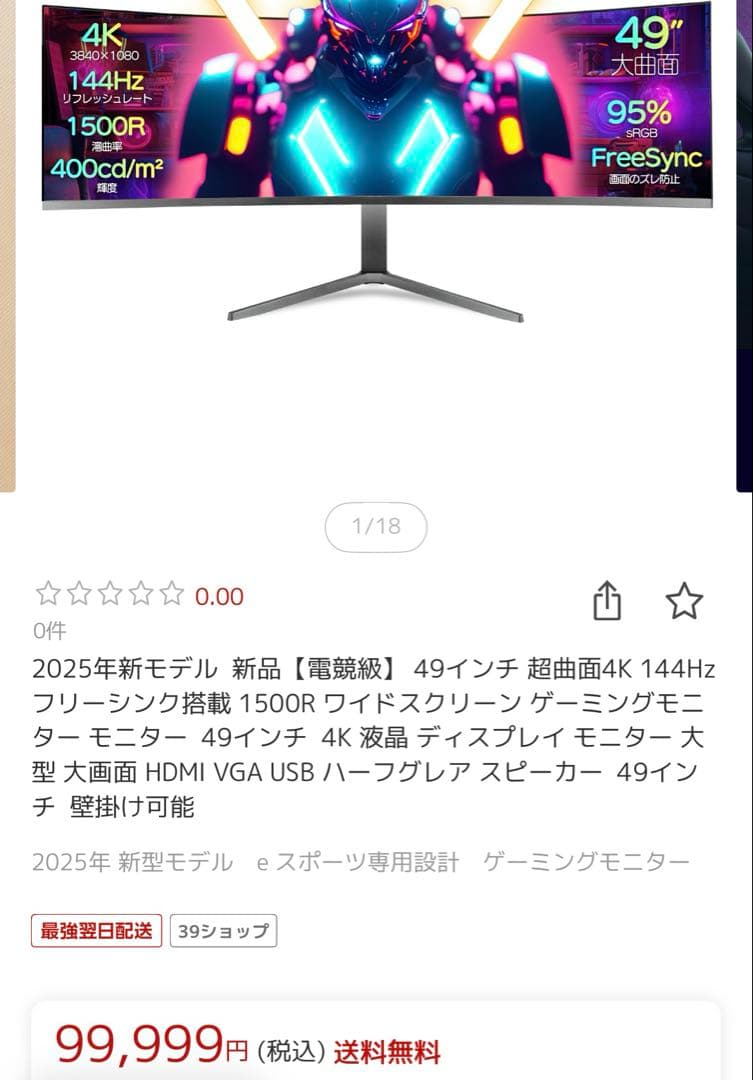The image size is (753, 1080).
Task: Tap the 1/18 image counter pill
Action: click(376, 527)
